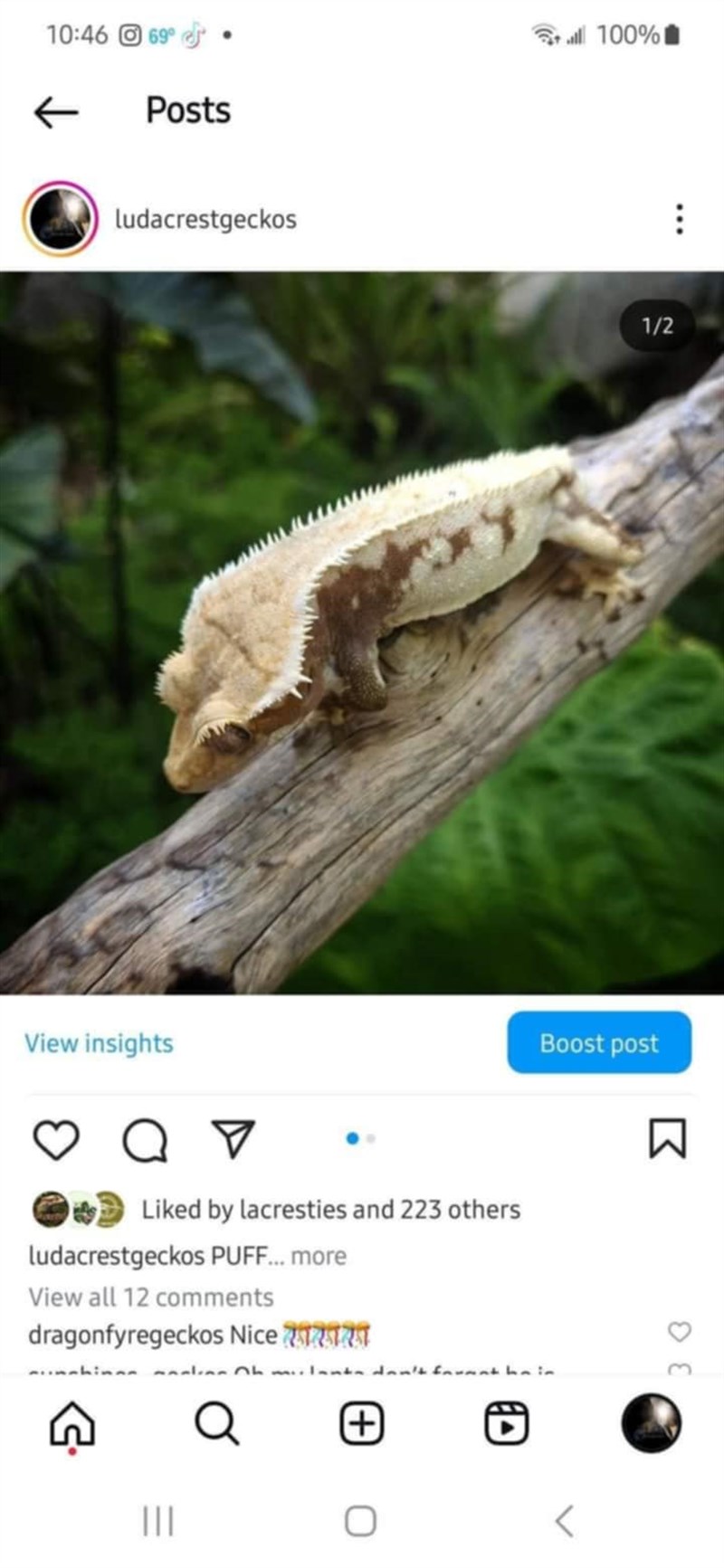
Task: Tap View insights link
Action: coord(99,1043)
